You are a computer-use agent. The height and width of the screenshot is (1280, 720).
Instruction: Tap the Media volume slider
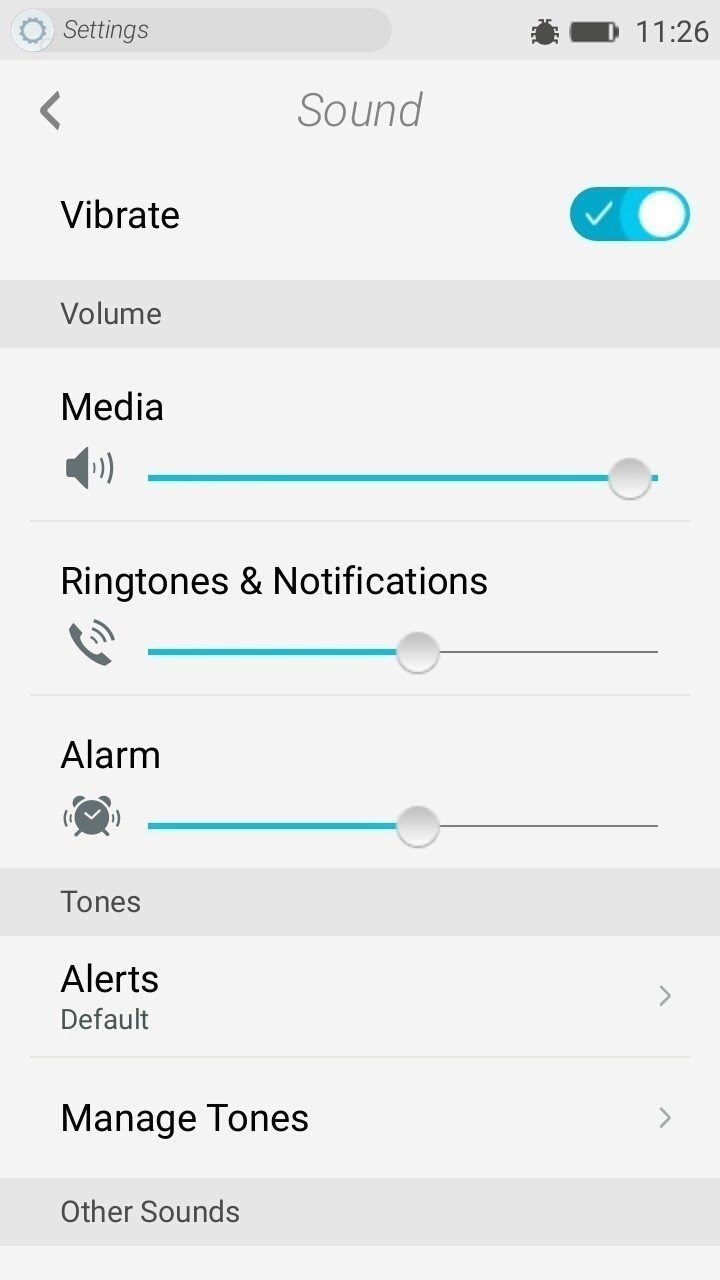point(403,478)
